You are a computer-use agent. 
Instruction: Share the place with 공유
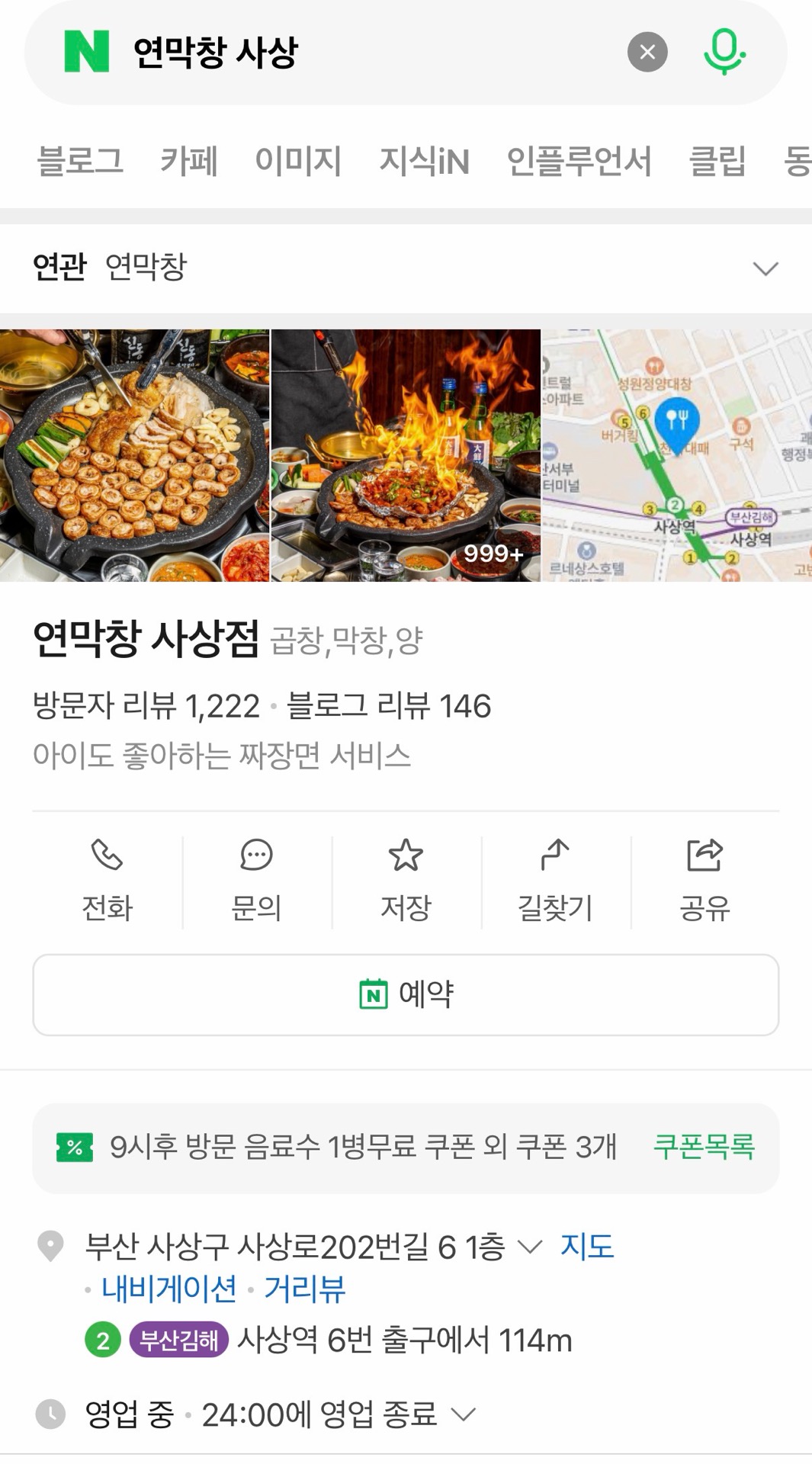(704, 880)
